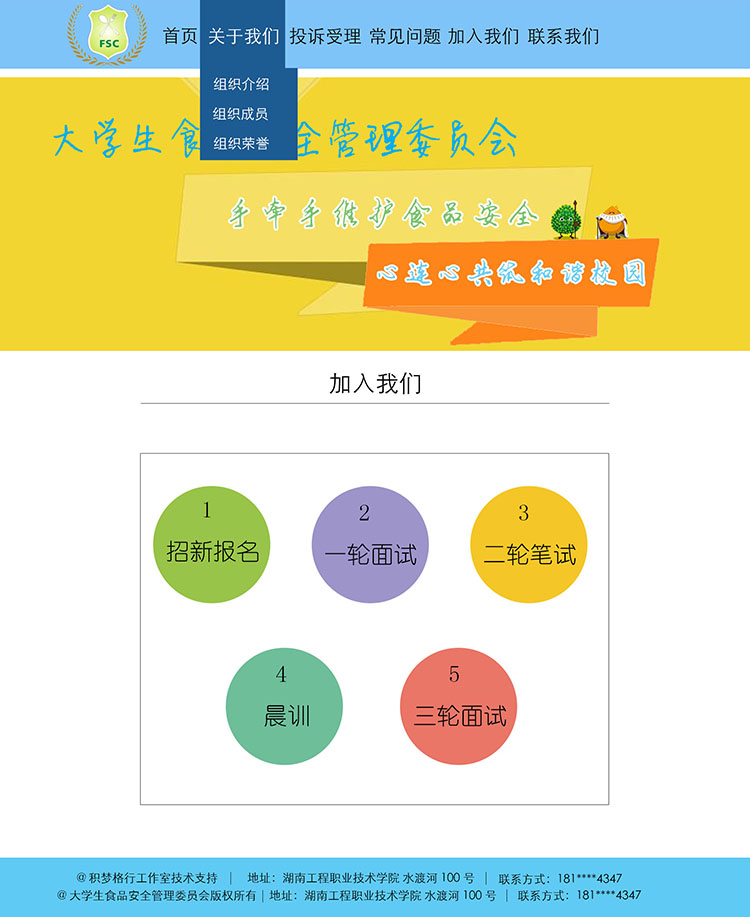Go to the 首页 nav item
750x917 pixels.
180,37
